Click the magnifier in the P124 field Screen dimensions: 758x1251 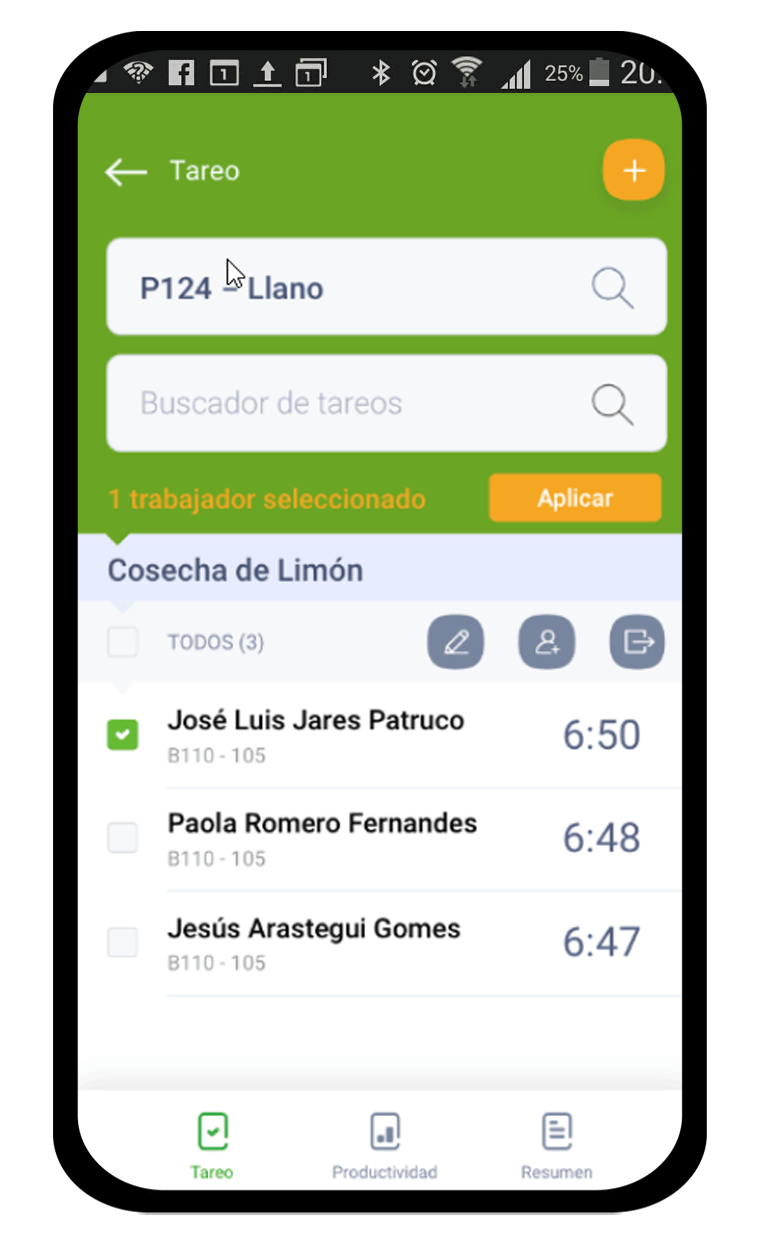(611, 287)
